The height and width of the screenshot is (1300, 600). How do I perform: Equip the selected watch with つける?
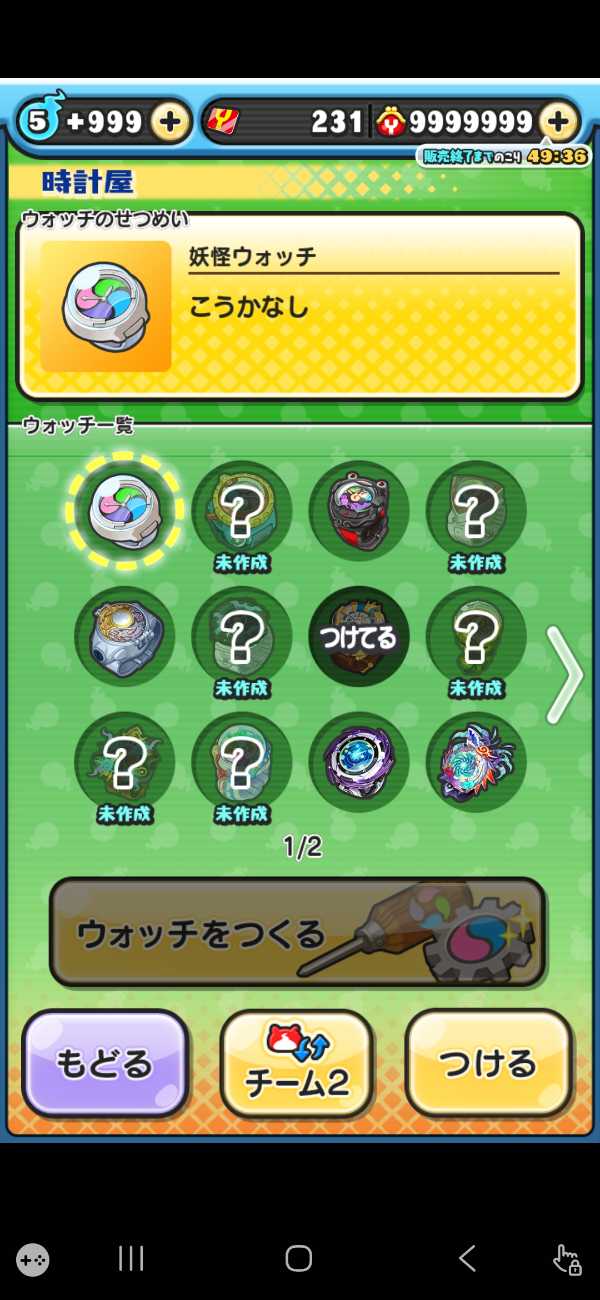pyautogui.click(x=488, y=1064)
